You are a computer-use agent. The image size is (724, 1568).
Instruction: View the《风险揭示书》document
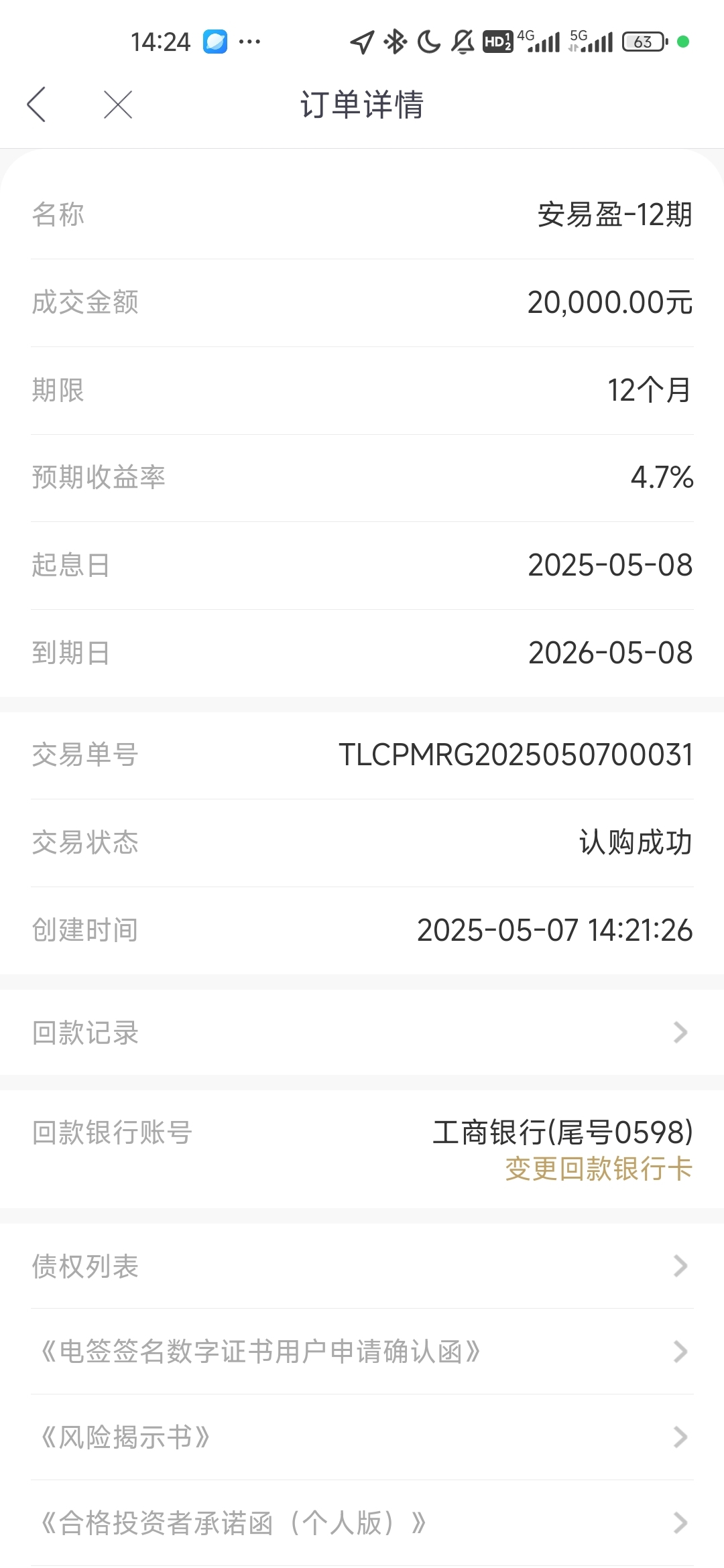(362, 1437)
